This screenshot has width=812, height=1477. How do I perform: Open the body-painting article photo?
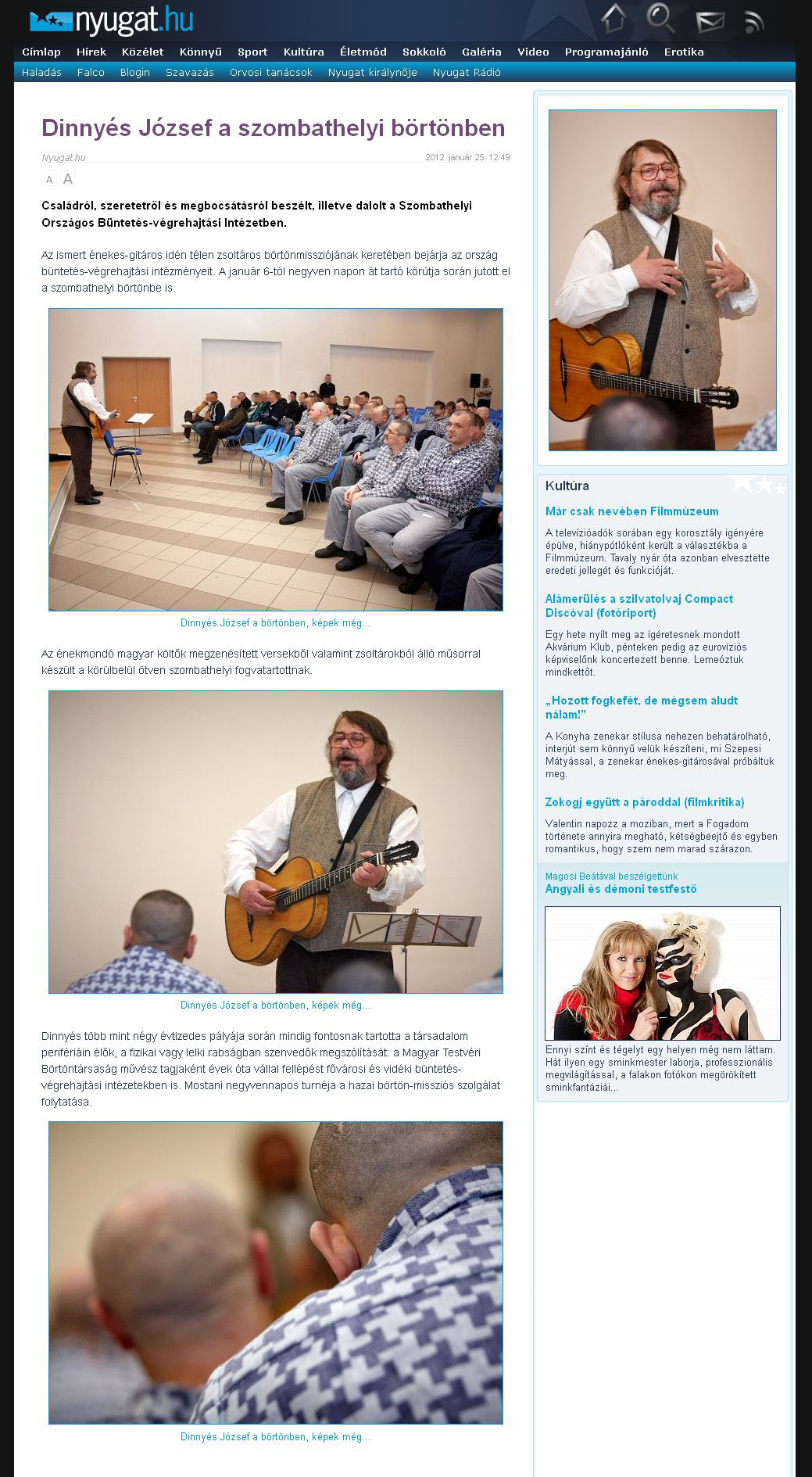point(663,973)
